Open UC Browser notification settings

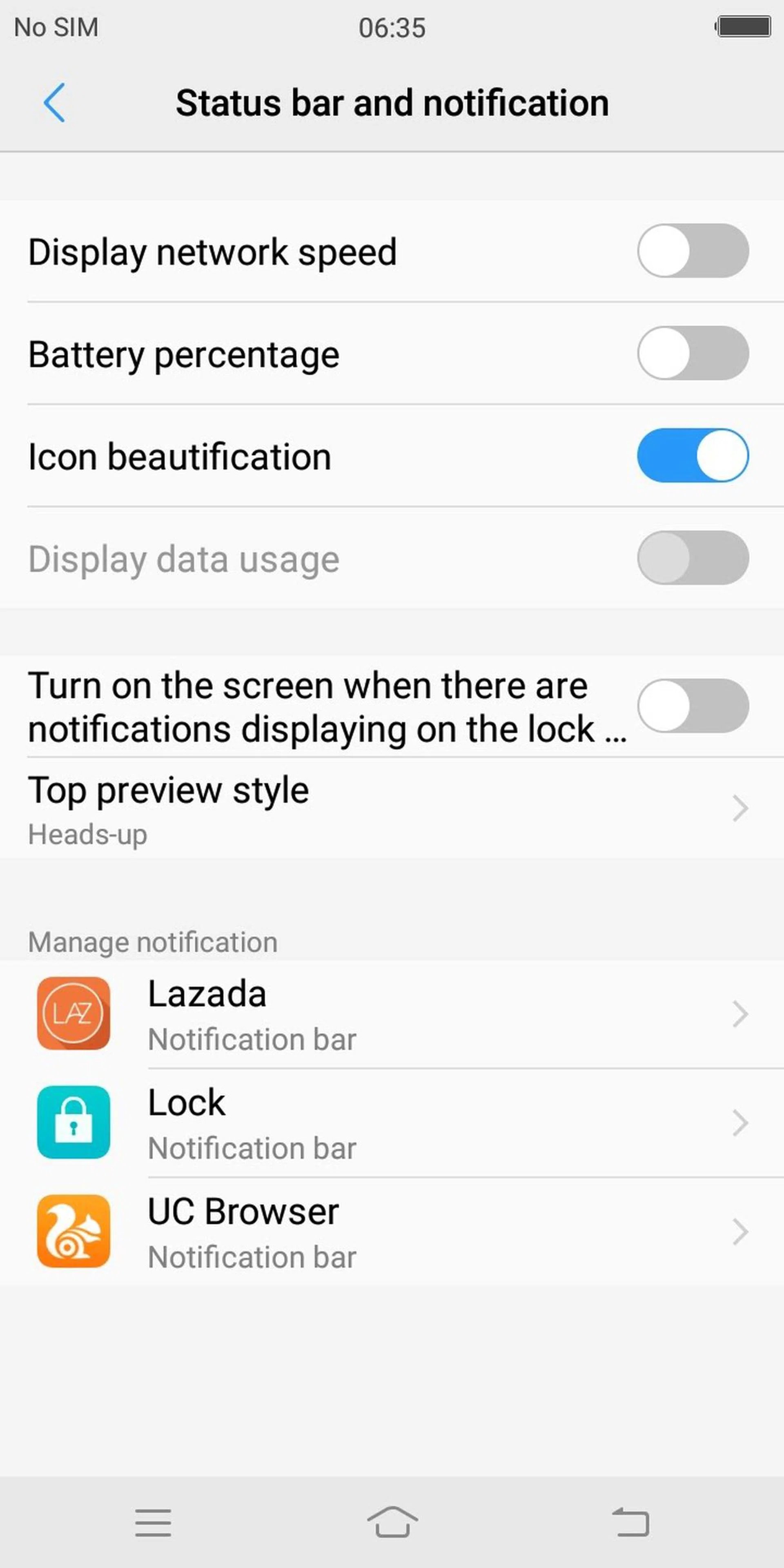(390, 1232)
